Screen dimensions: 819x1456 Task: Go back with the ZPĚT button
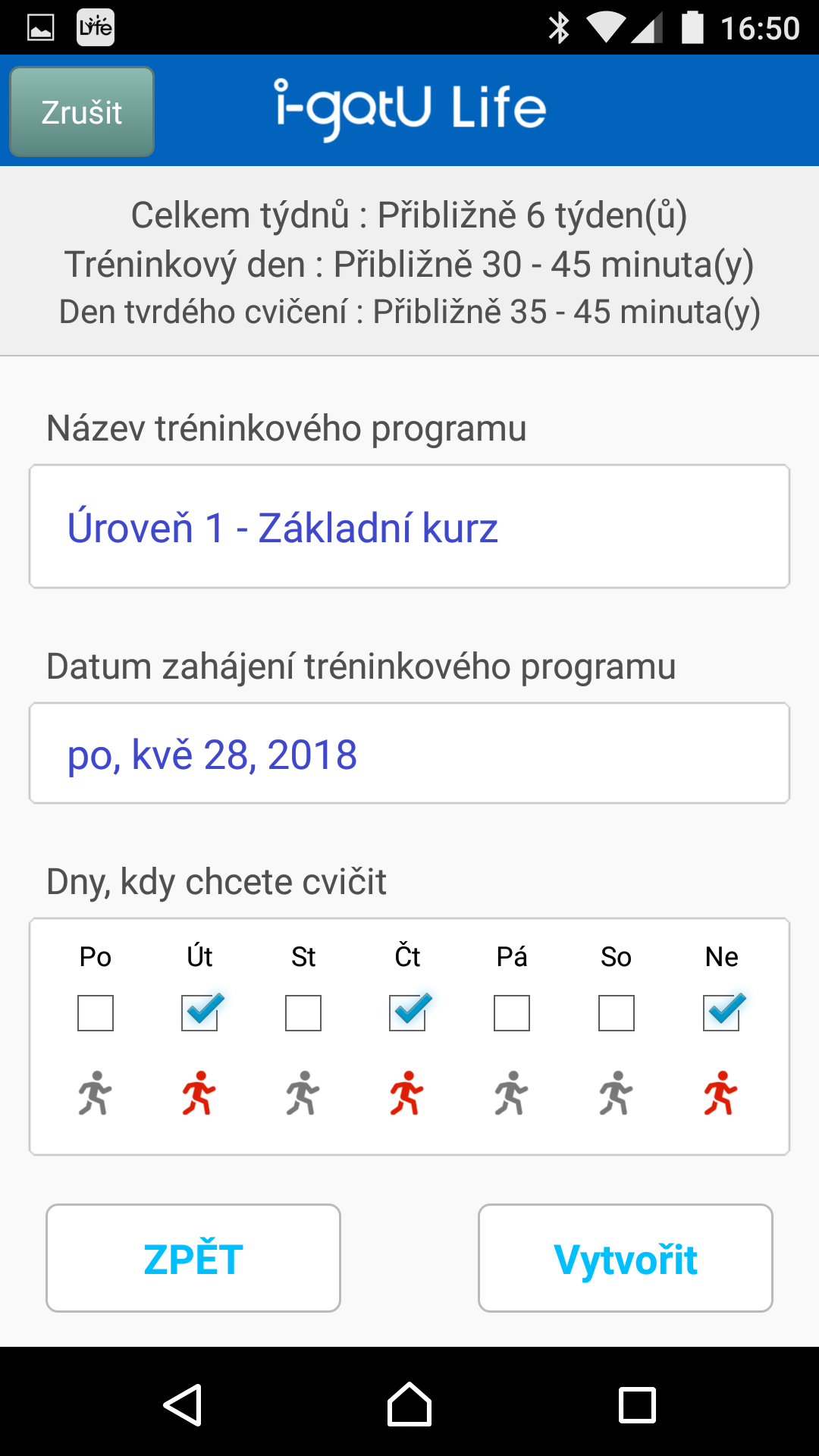click(x=193, y=1258)
